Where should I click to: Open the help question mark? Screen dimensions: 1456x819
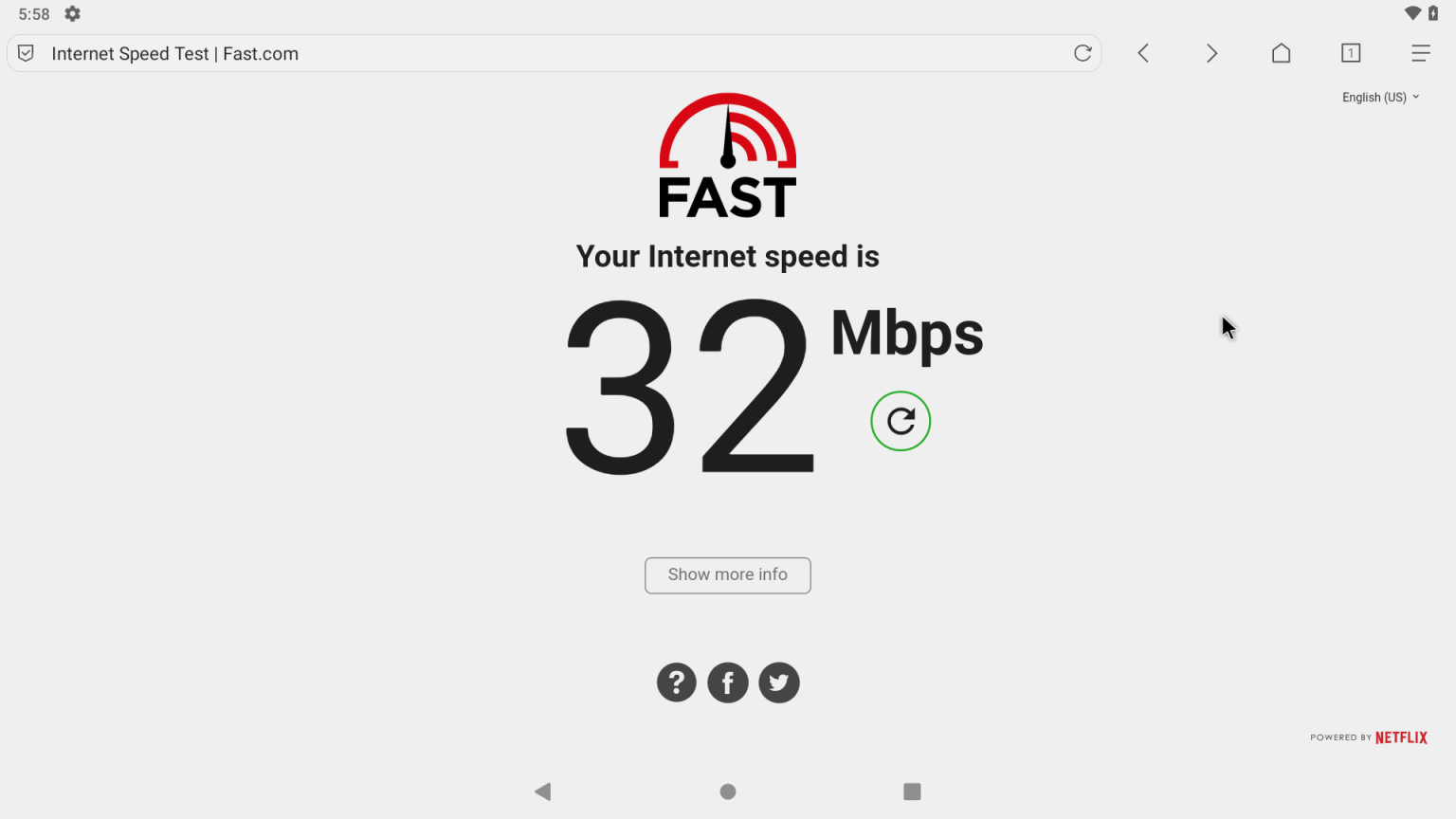[677, 682]
